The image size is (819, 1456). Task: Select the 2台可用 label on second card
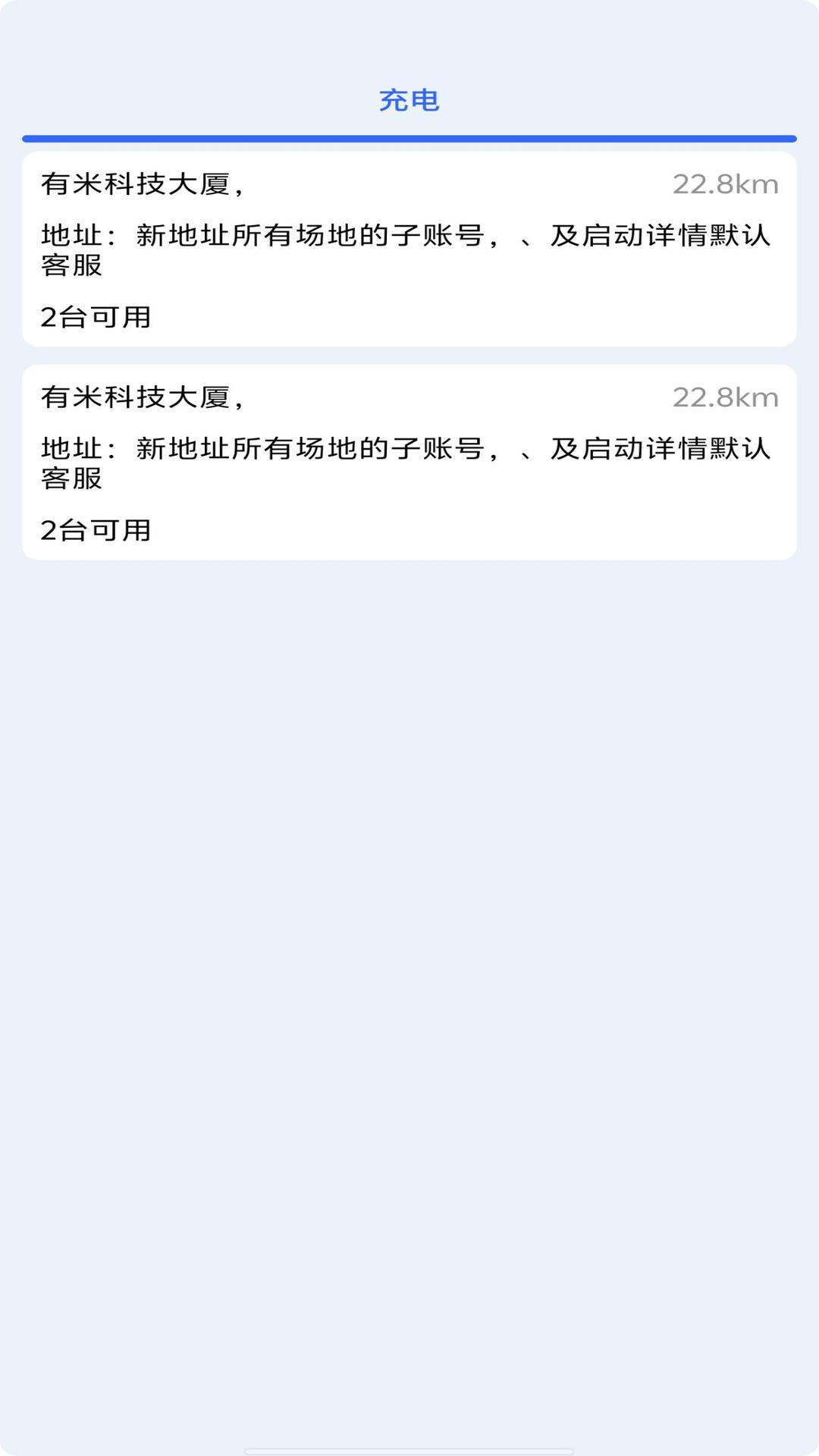(95, 529)
